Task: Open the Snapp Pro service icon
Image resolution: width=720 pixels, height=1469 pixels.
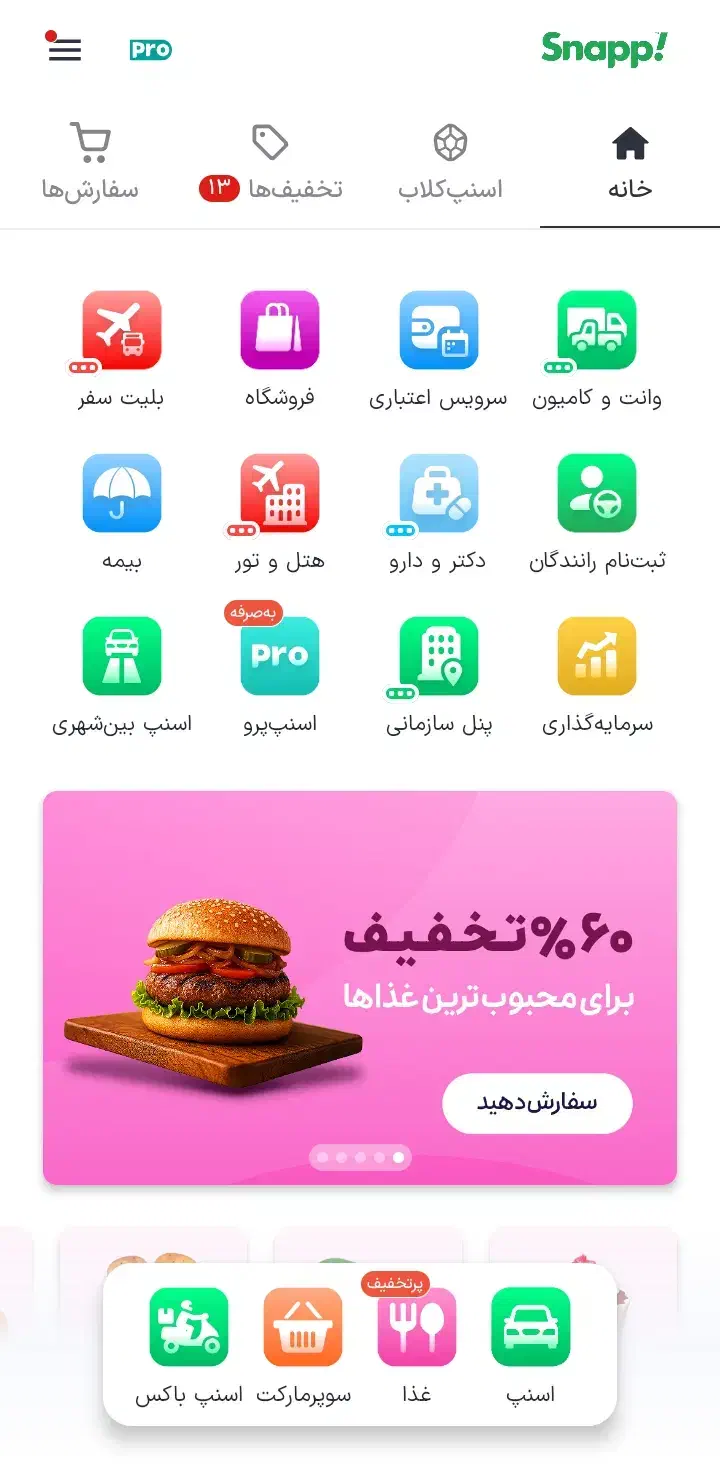Action: [279, 655]
